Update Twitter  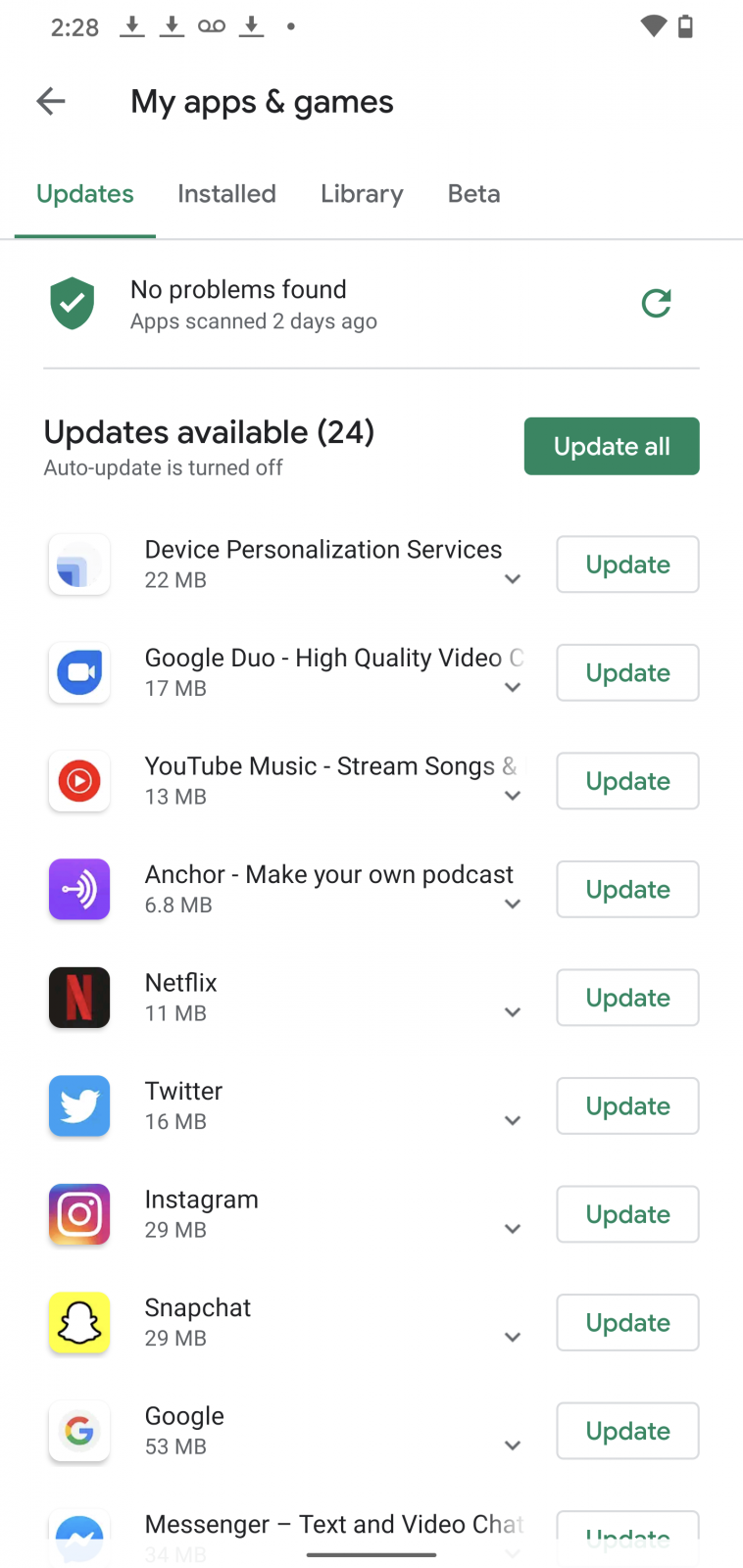[627, 1106]
